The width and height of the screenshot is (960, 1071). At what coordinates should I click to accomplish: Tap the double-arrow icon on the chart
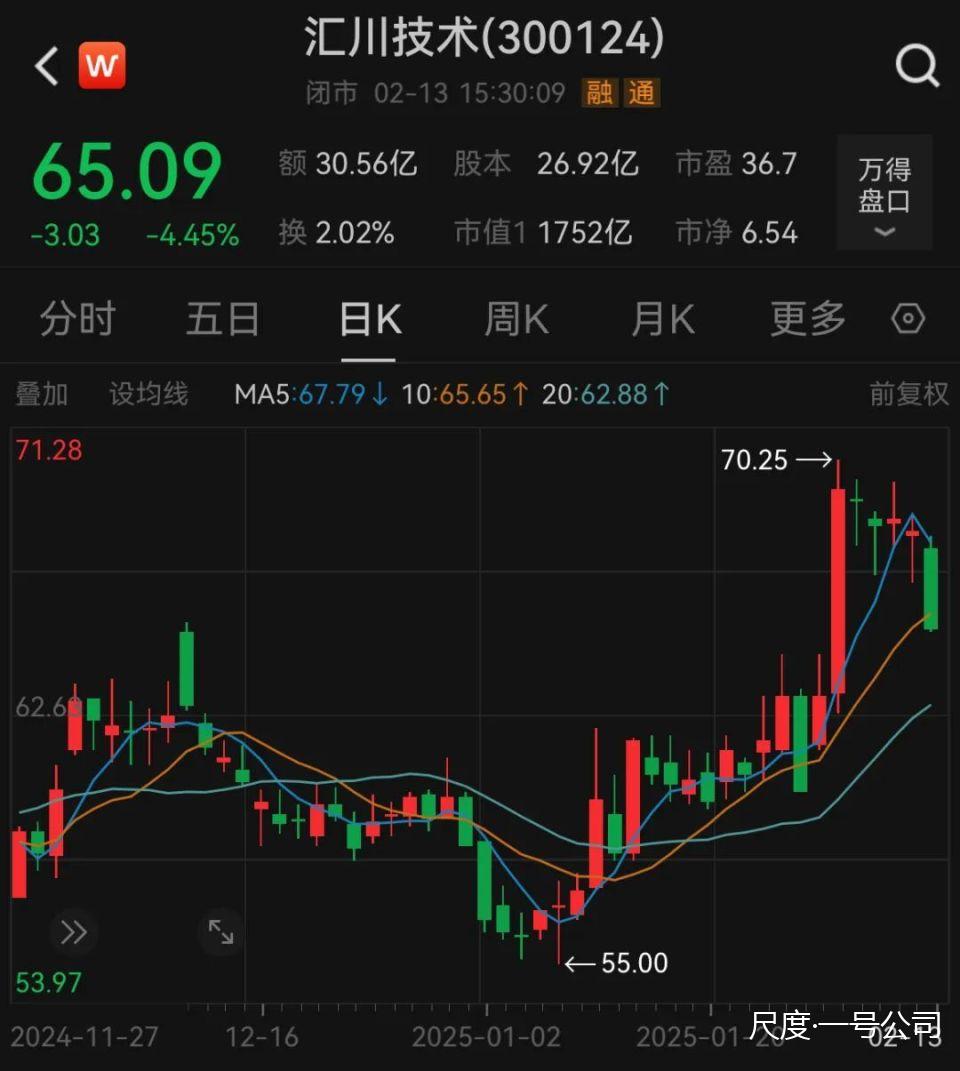73,932
